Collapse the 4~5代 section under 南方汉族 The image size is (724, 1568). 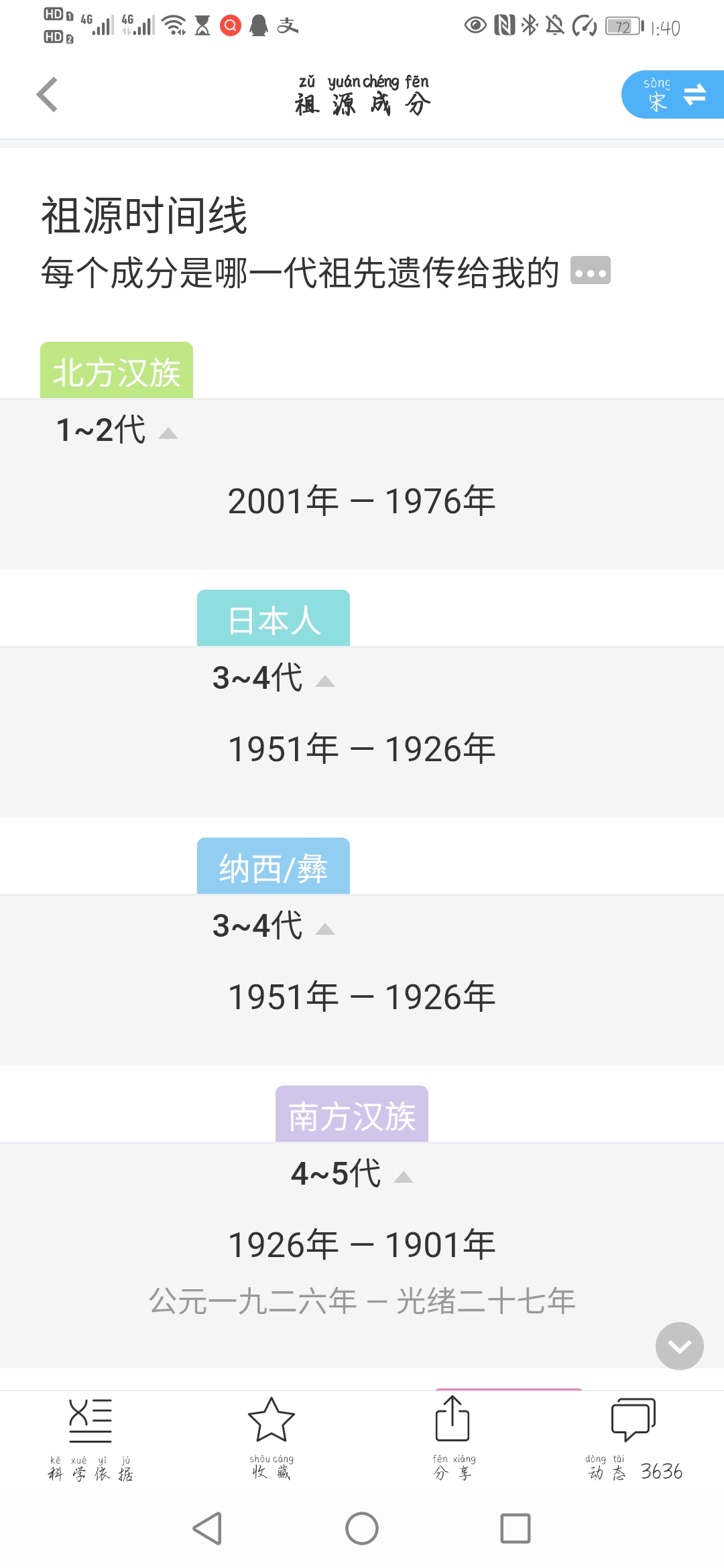tap(404, 1177)
